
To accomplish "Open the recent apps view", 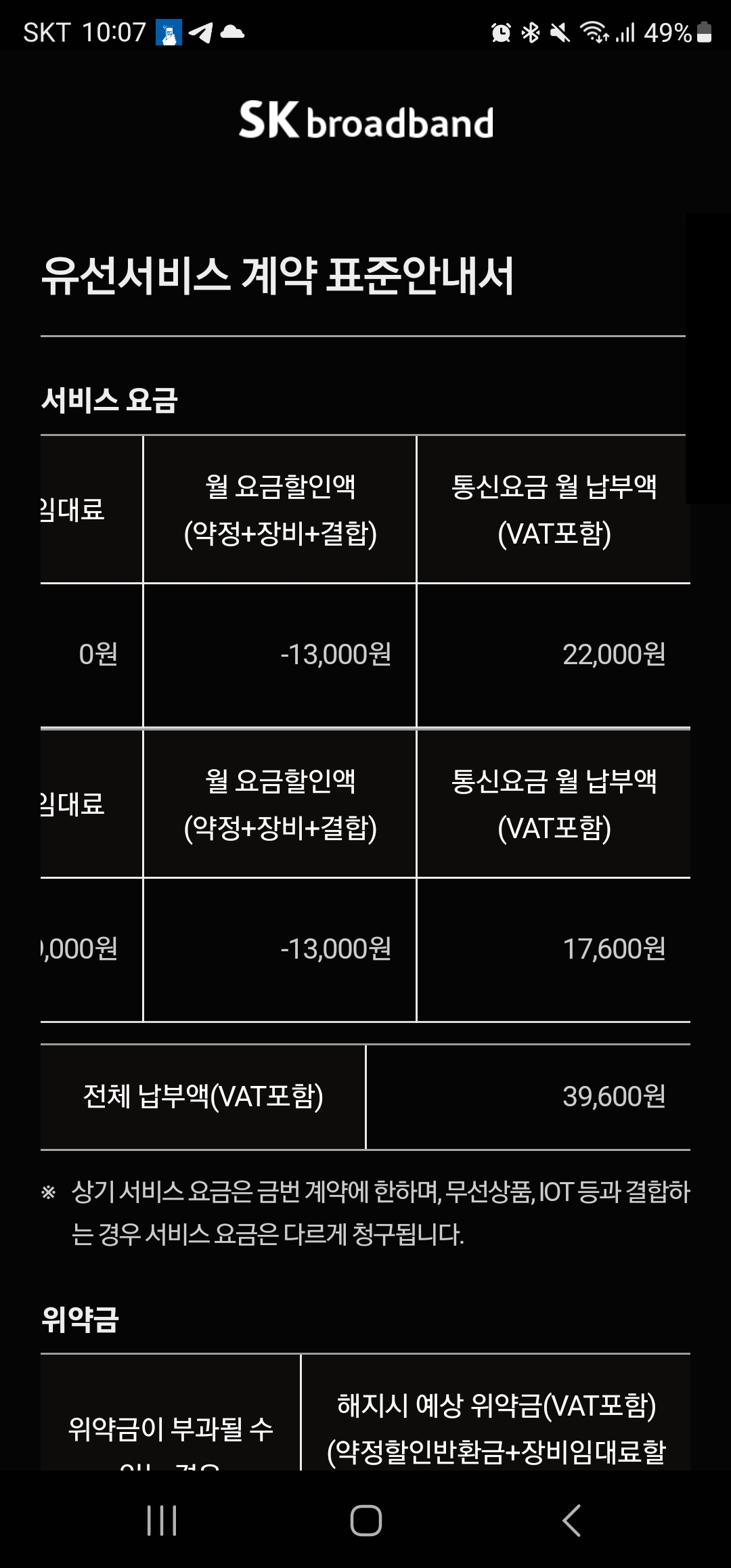I will (162, 1521).
